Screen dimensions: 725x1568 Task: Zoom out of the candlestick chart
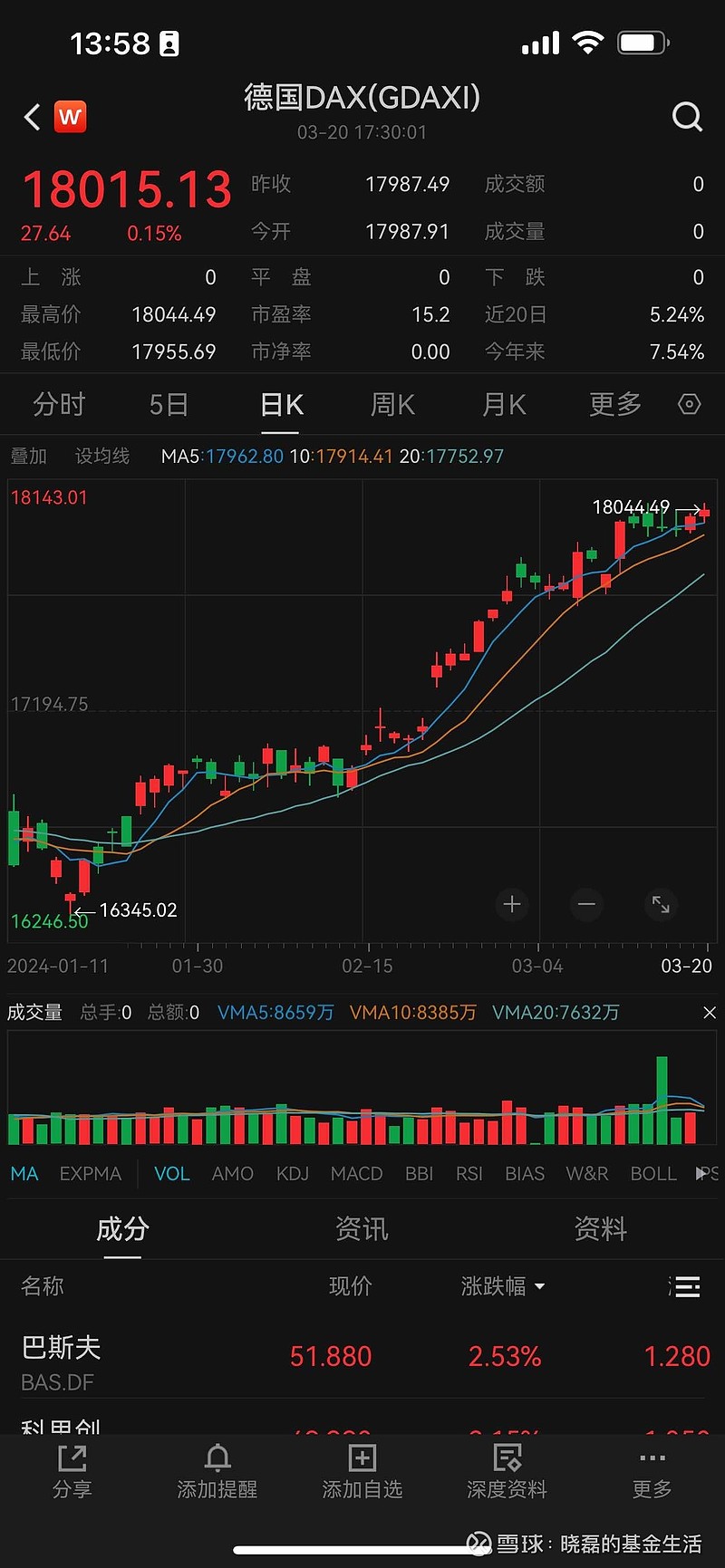pos(585,904)
